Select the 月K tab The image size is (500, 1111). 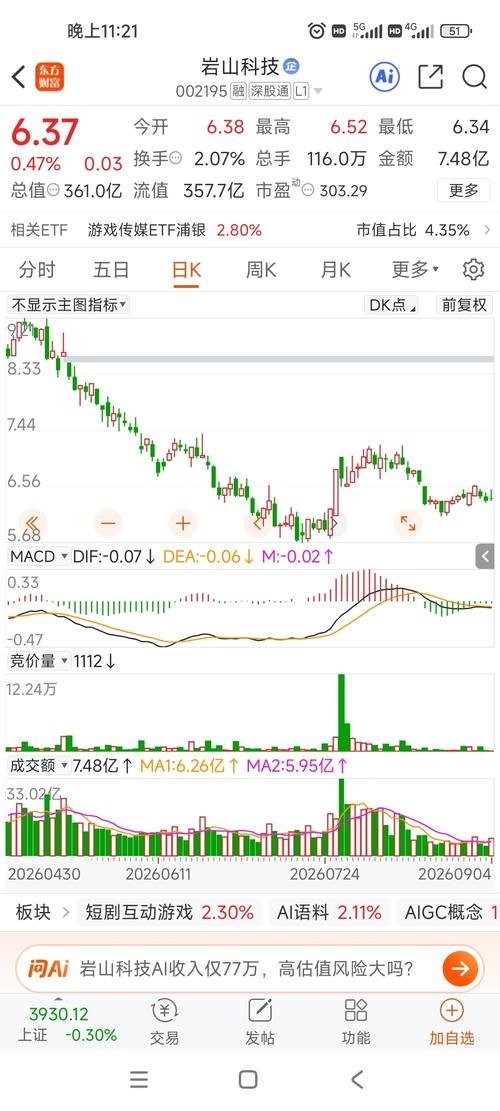click(335, 270)
